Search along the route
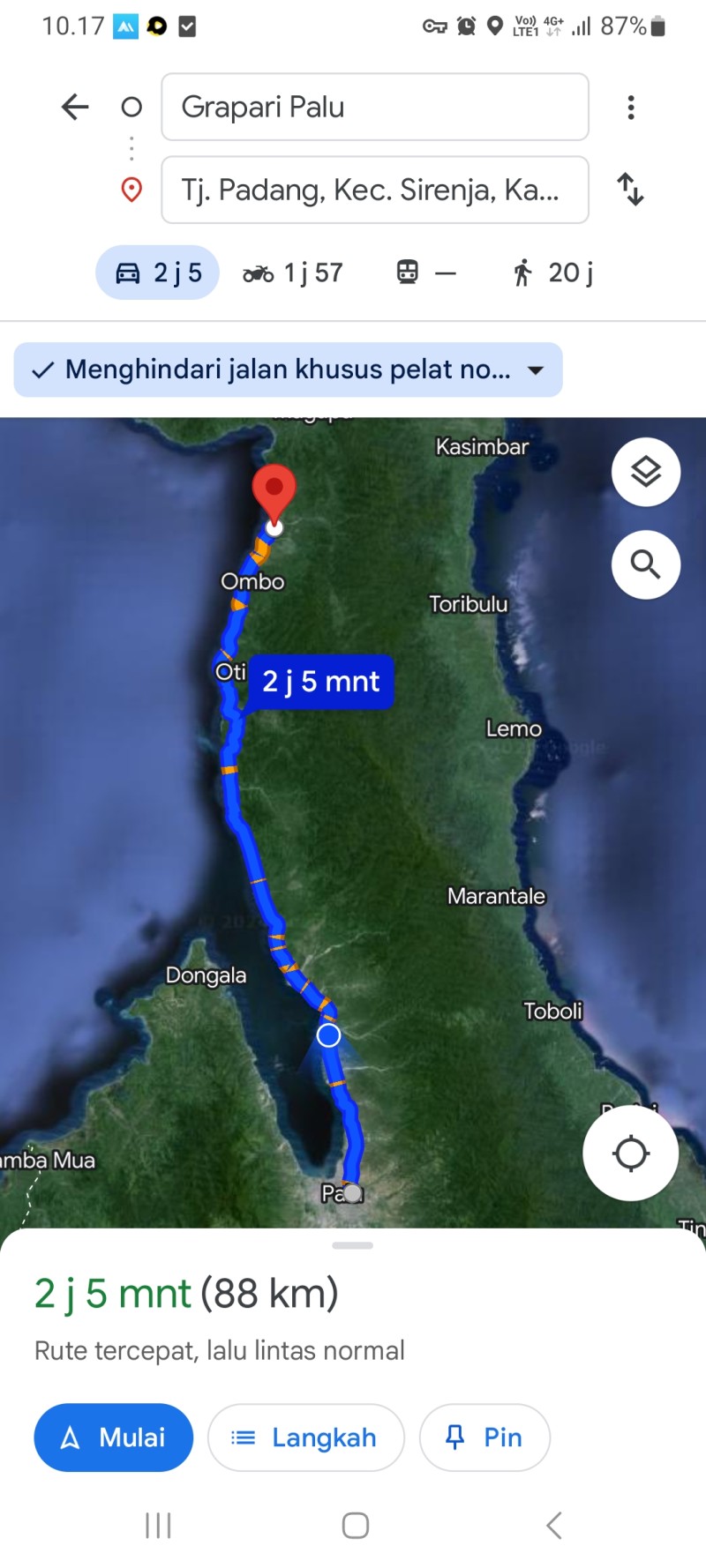The height and width of the screenshot is (1568, 706). point(646,564)
